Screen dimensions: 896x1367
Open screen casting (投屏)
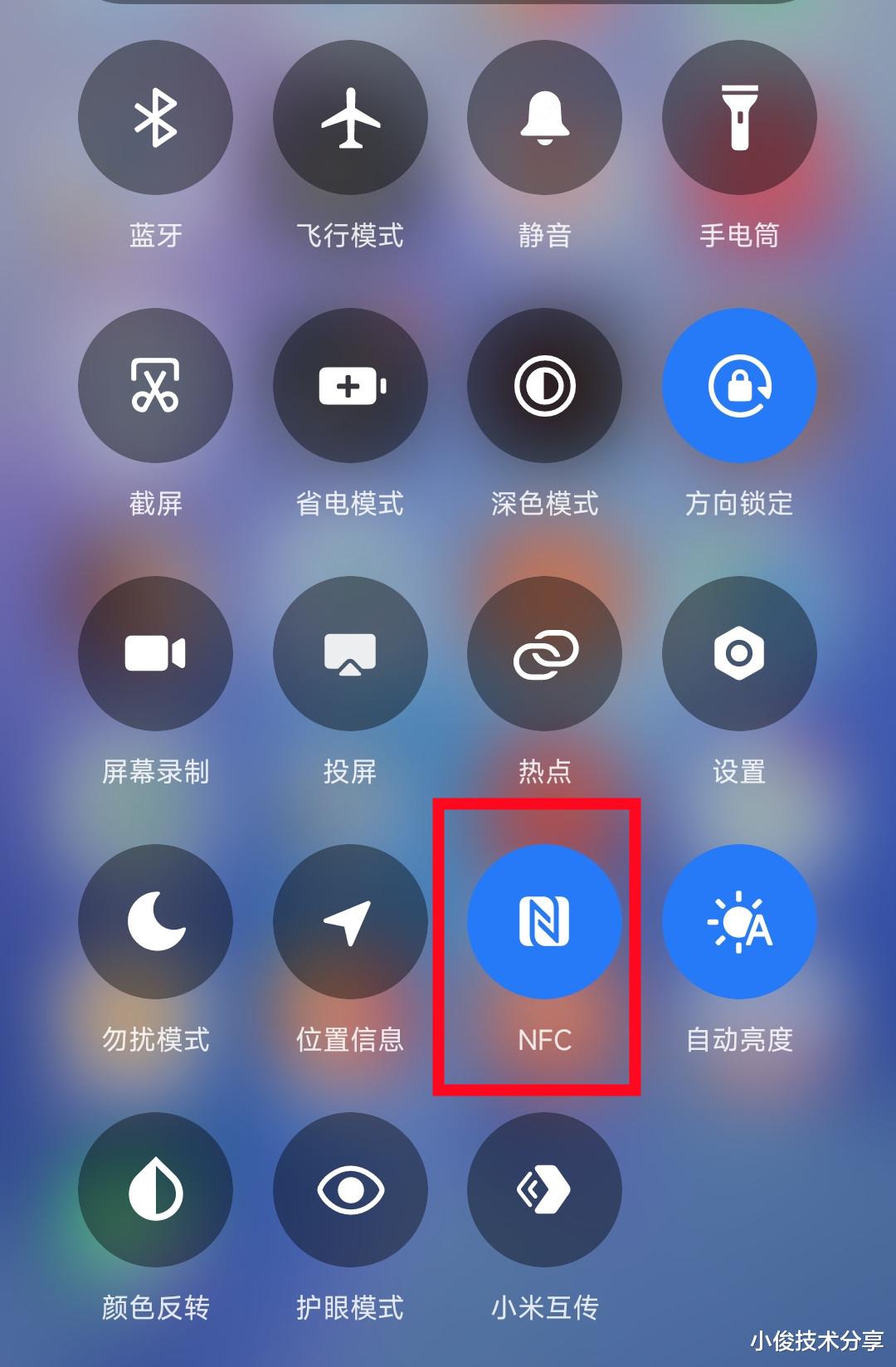pyautogui.click(x=350, y=654)
